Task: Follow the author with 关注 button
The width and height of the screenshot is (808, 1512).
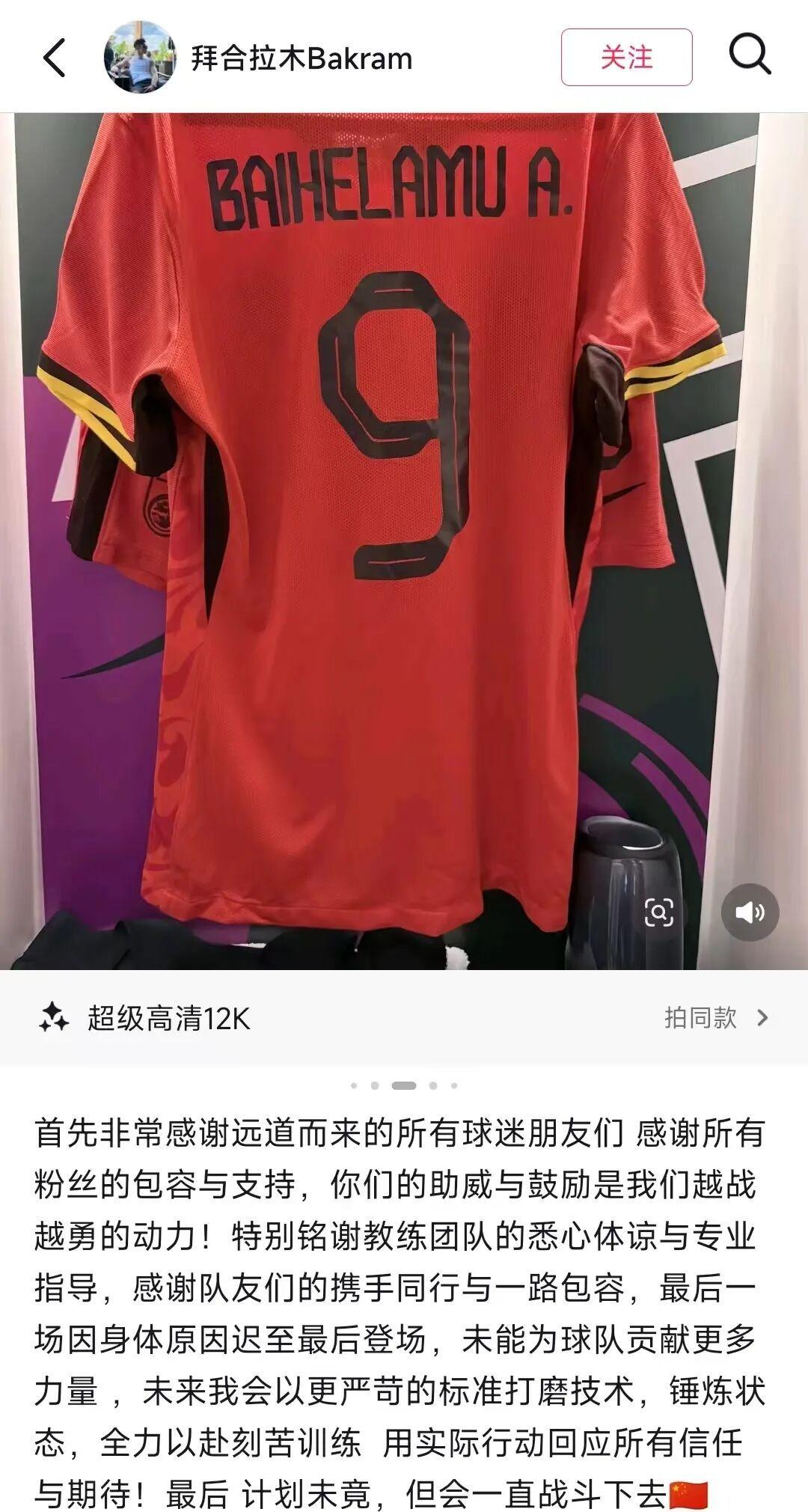Action: click(626, 58)
